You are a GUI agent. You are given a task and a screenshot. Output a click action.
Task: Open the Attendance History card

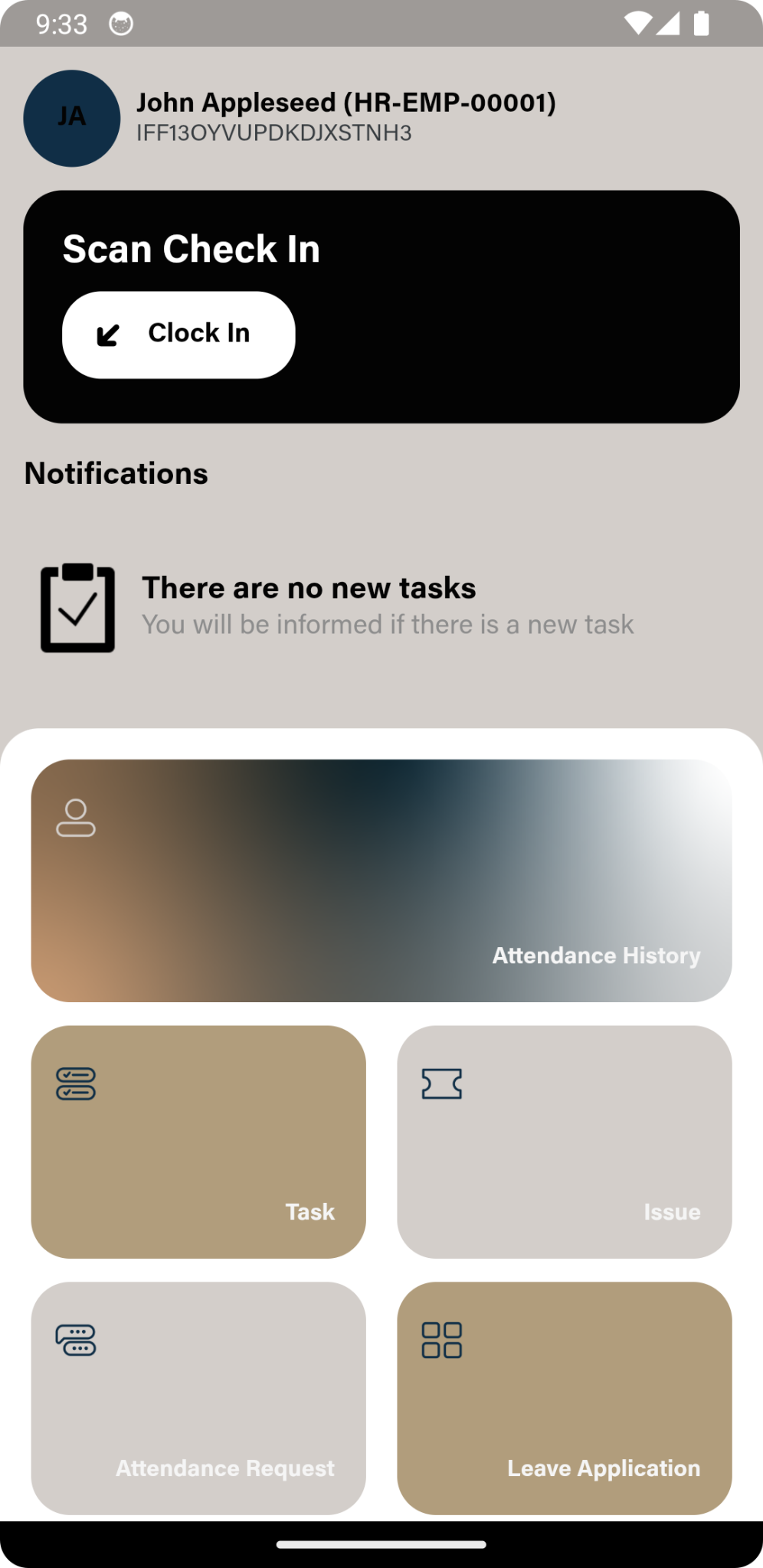381,880
